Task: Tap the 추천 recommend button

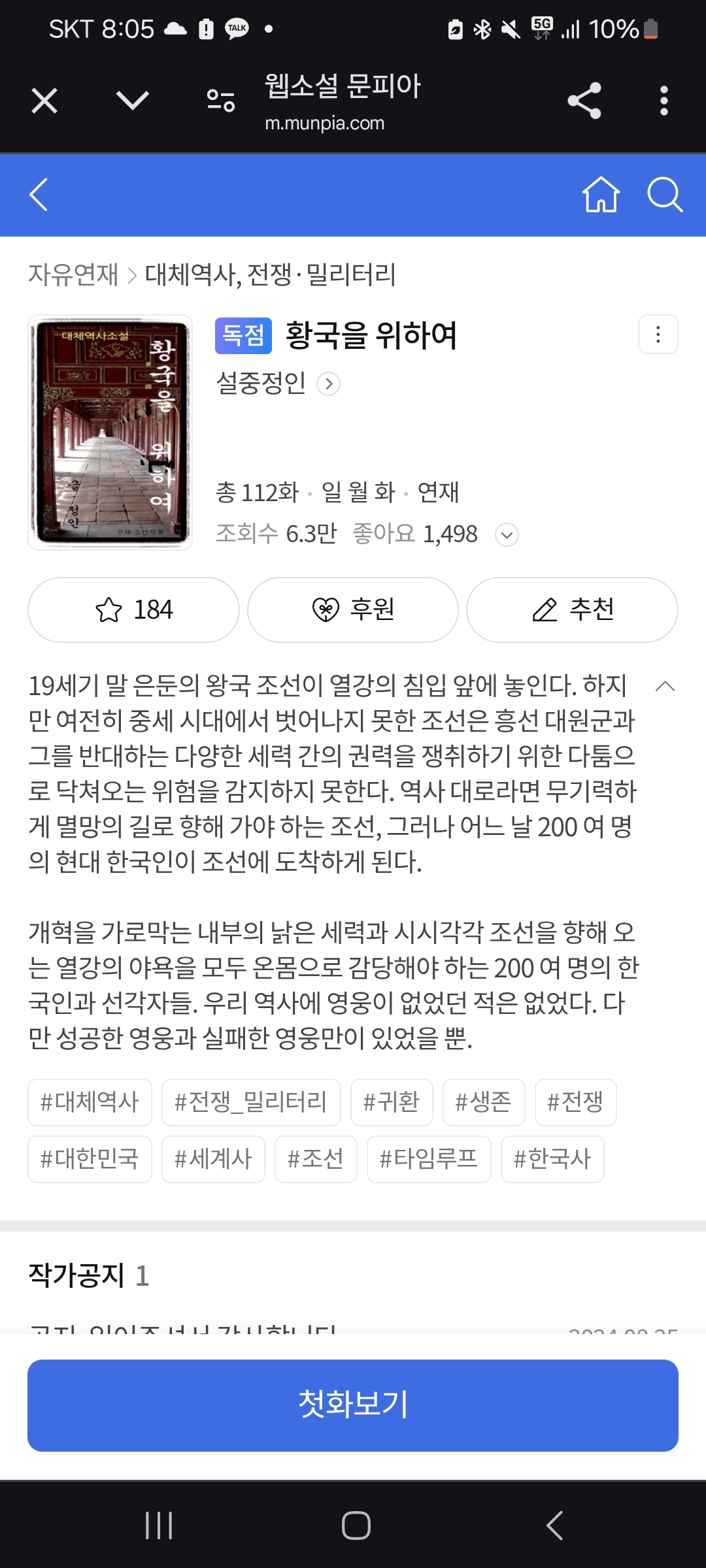Action: [x=572, y=610]
